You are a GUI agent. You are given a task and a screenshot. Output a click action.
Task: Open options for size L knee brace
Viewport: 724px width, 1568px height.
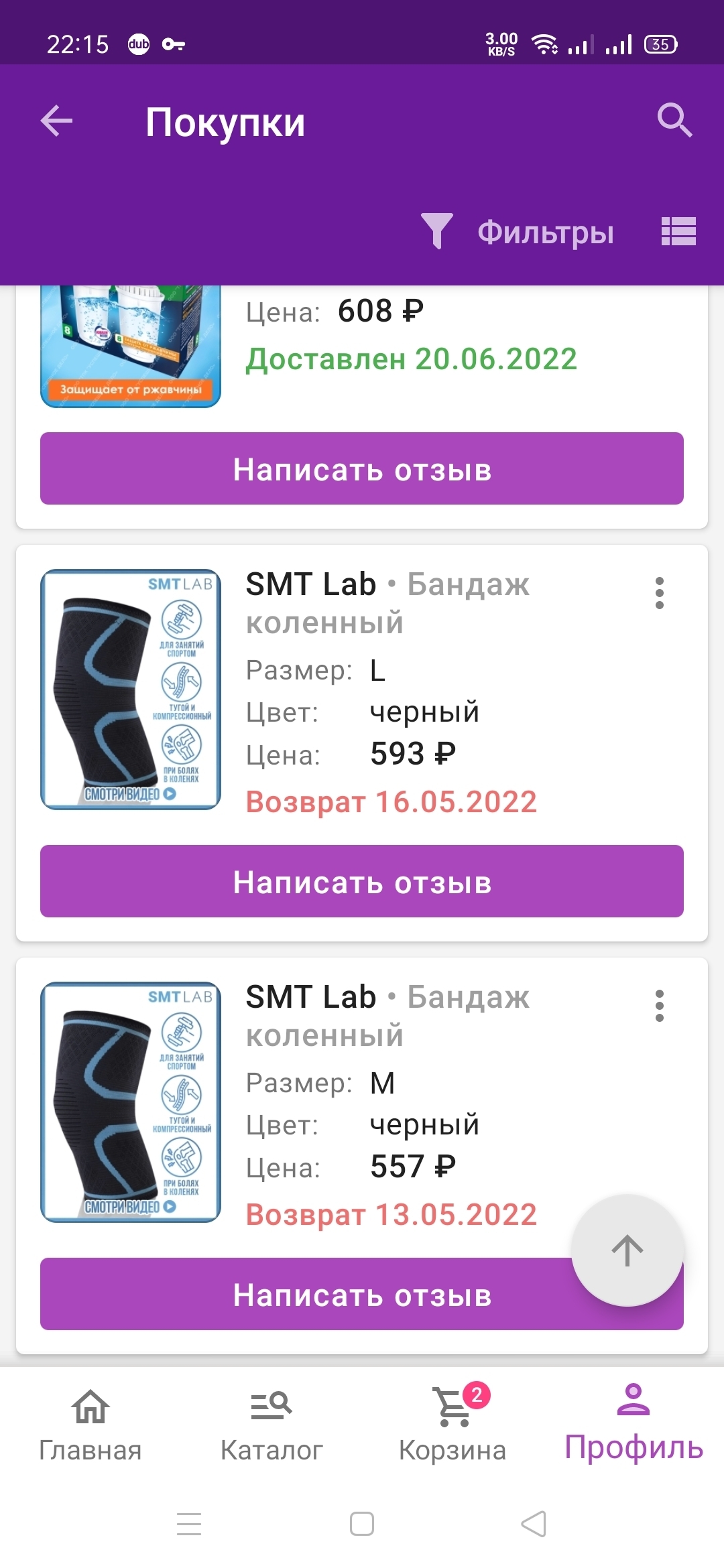(660, 593)
